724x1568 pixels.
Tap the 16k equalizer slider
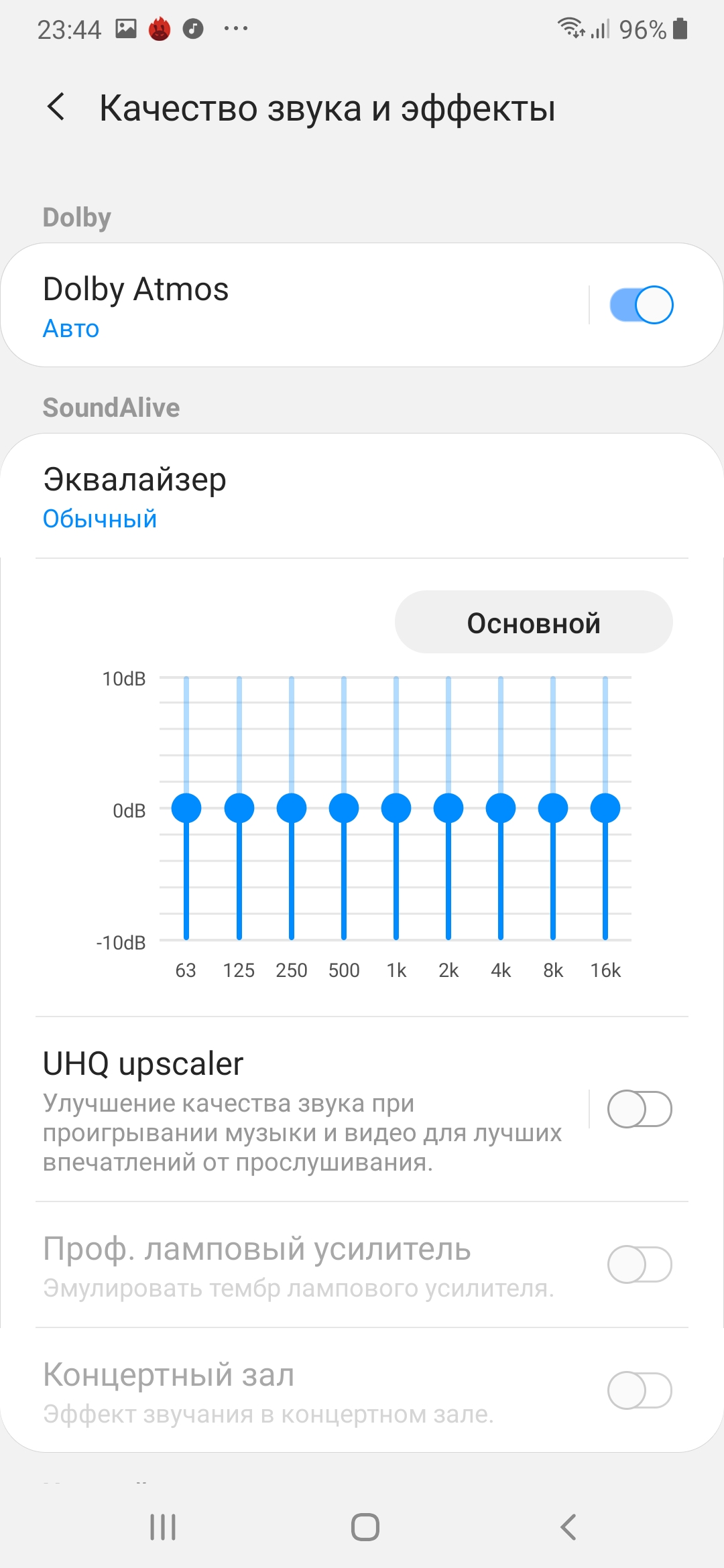point(605,808)
